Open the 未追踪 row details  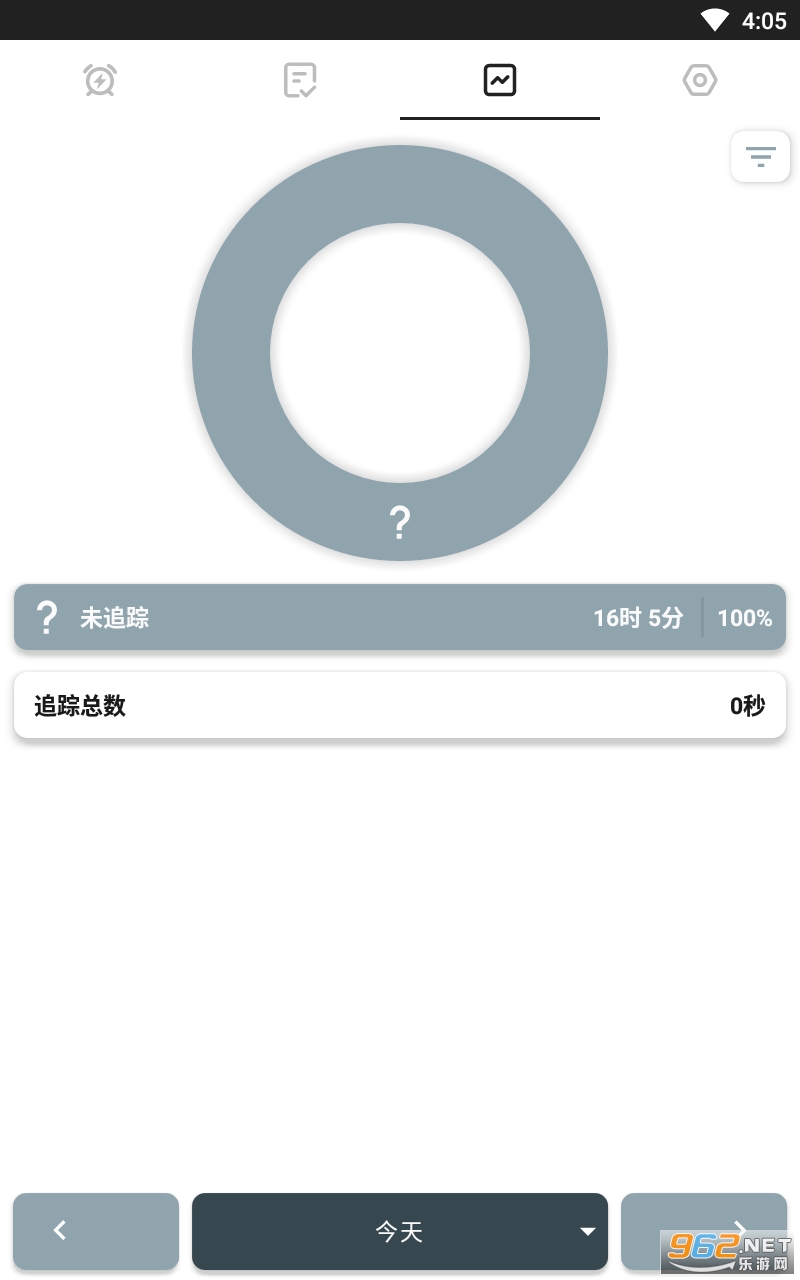(x=400, y=617)
